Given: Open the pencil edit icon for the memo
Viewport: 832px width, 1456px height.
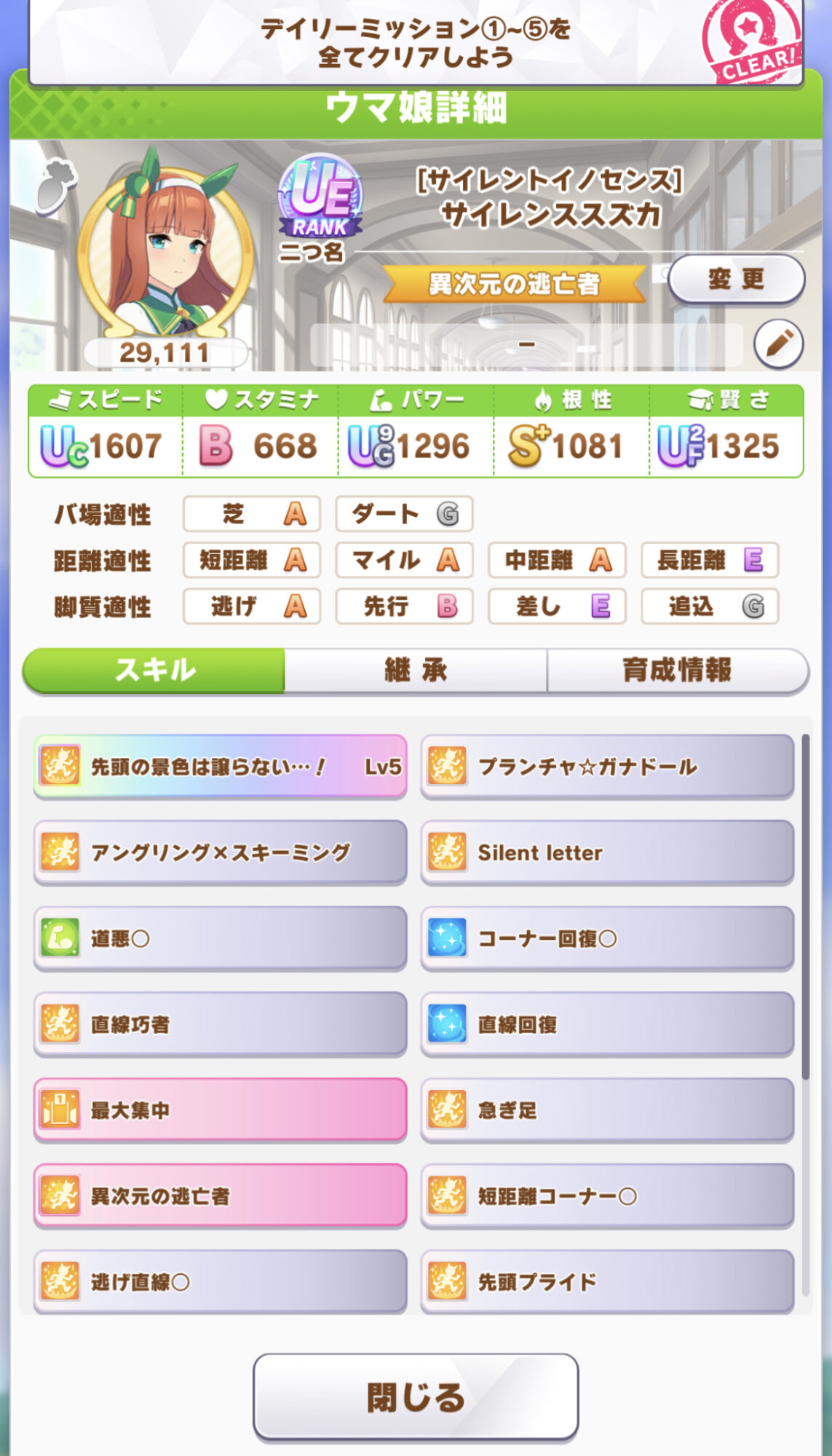Looking at the screenshot, I should coord(778,343).
